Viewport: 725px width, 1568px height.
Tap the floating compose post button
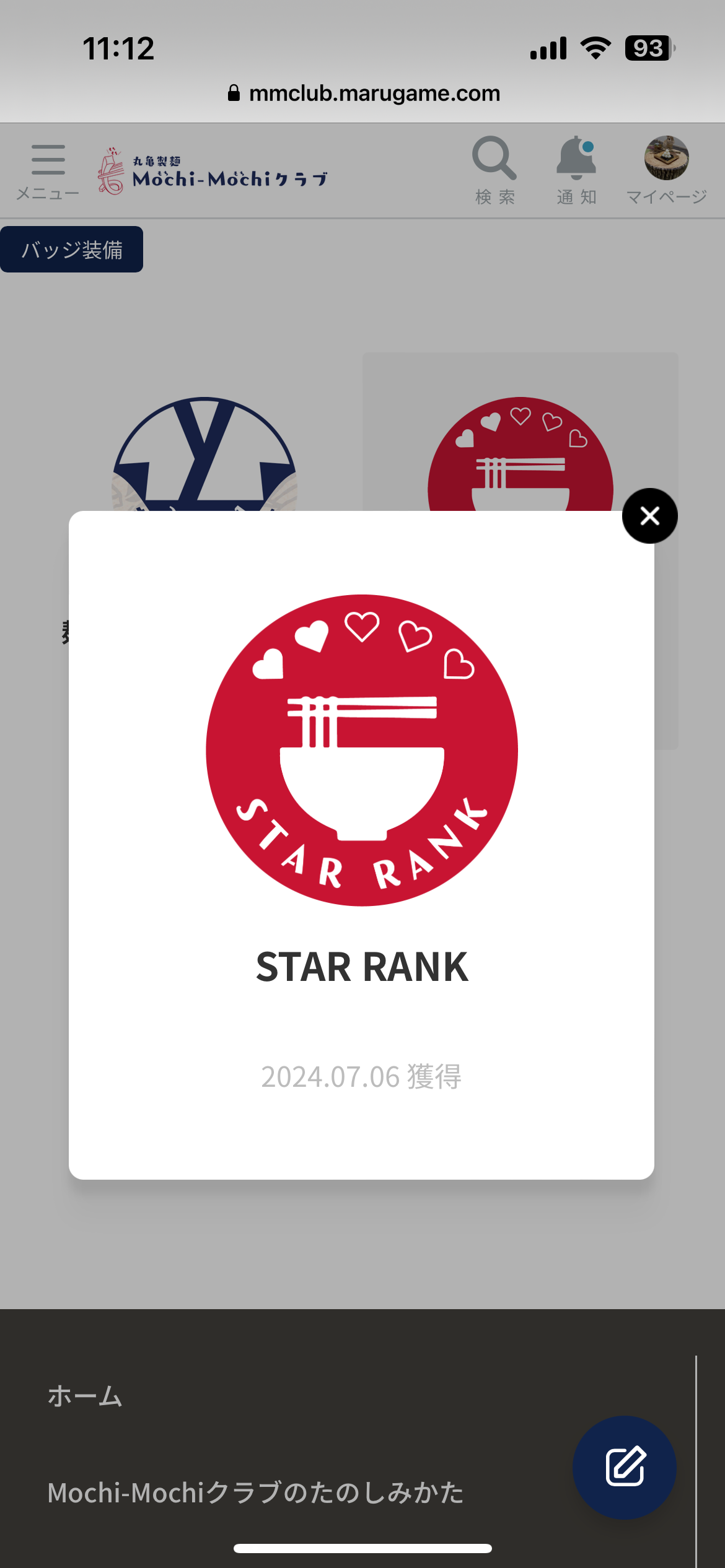click(625, 1467)
